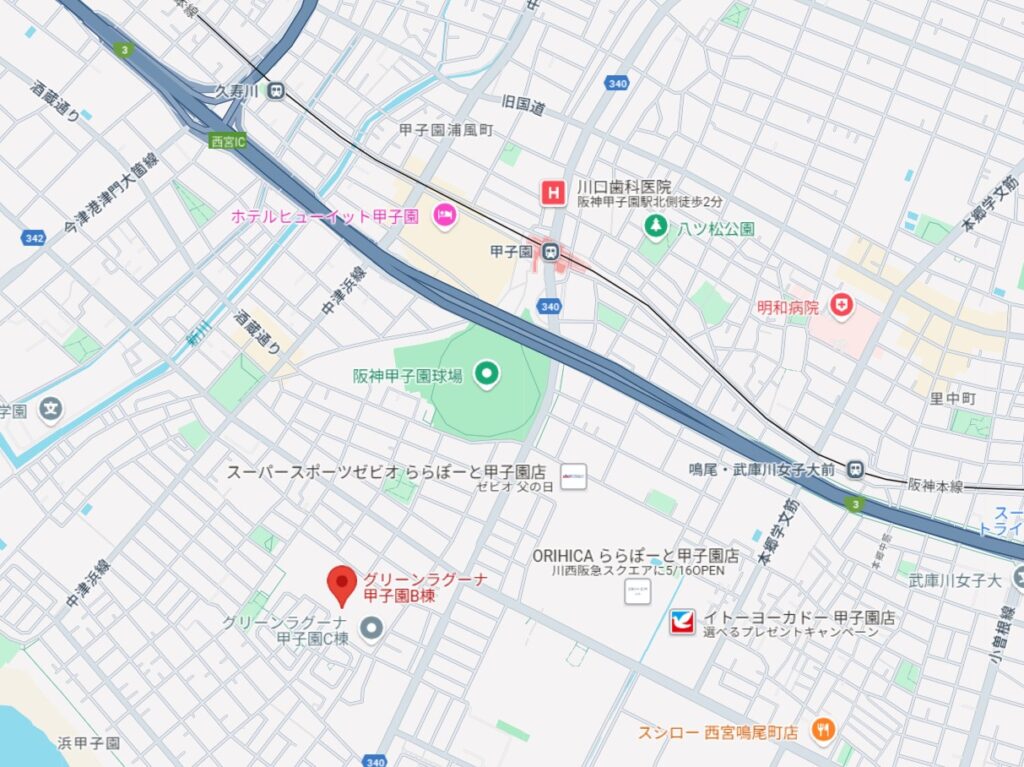This screenshot has height=767, width=1024.
Task: Open the 阪神甲子園球場 stadium marker
Action: pyautogui.click(x=486, y=376)
